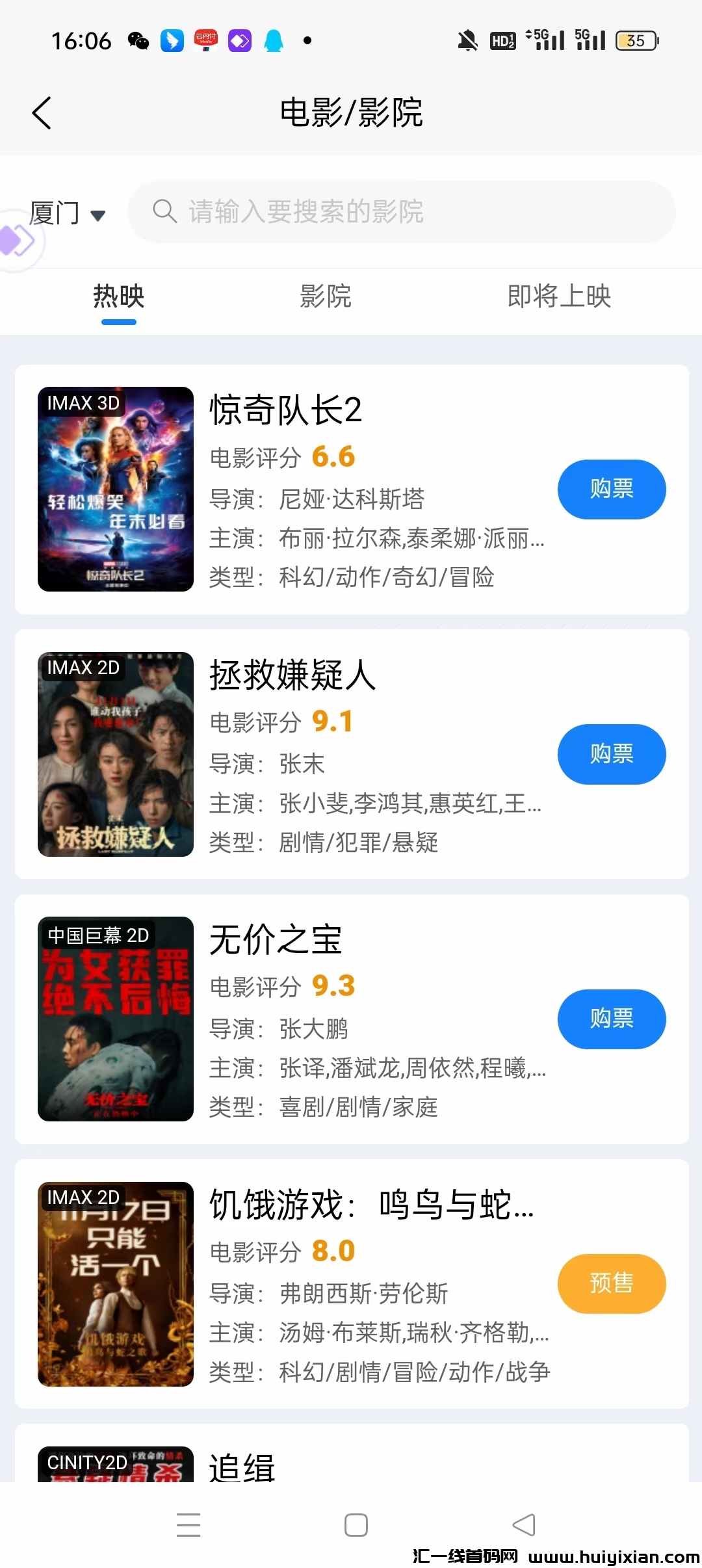Screen dimensions: 702x1568
Task: Open the 厦门 city dropdown
Action: [x=68, y=213]
